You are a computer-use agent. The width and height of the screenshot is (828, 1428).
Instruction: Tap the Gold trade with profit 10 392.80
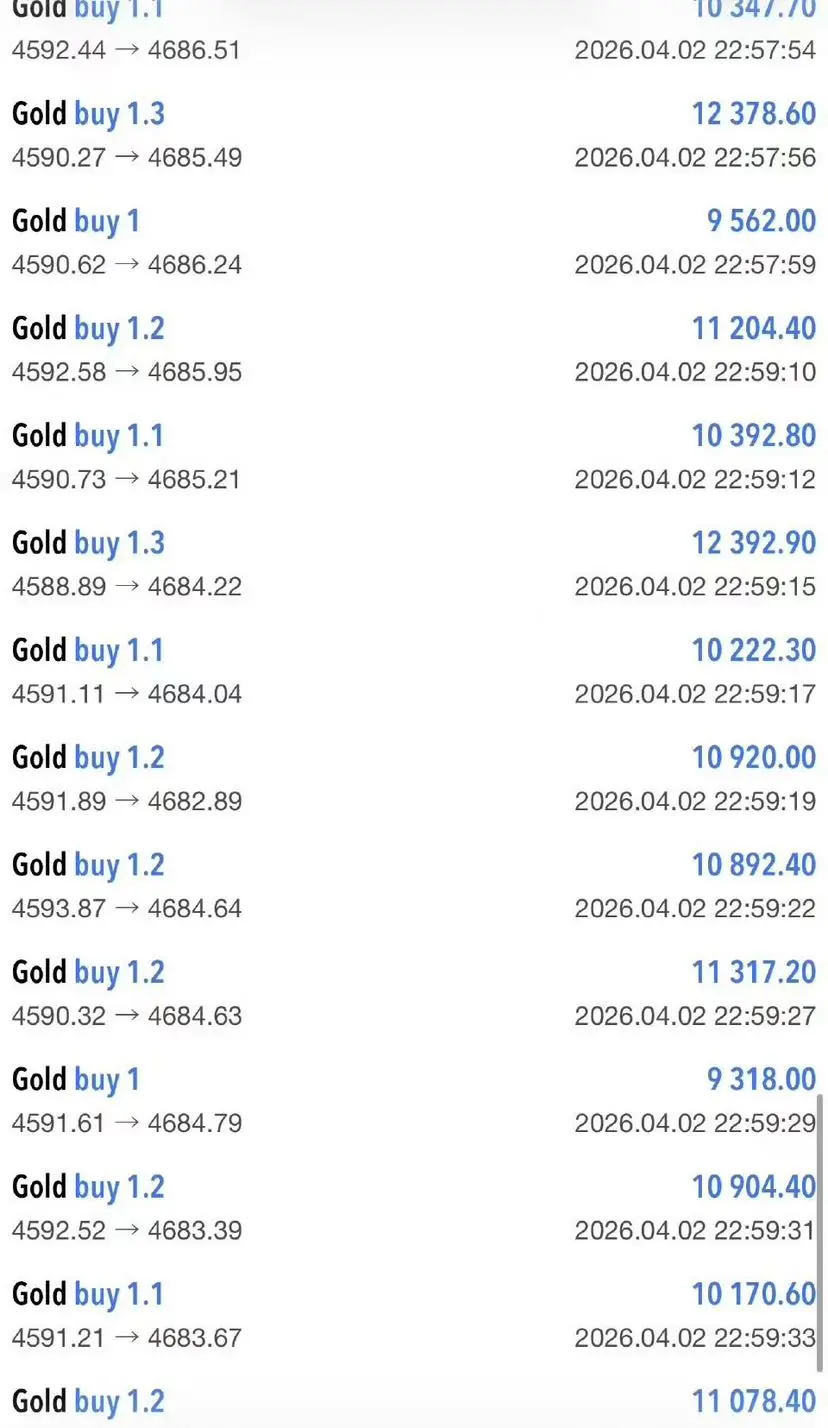(414, 456)
